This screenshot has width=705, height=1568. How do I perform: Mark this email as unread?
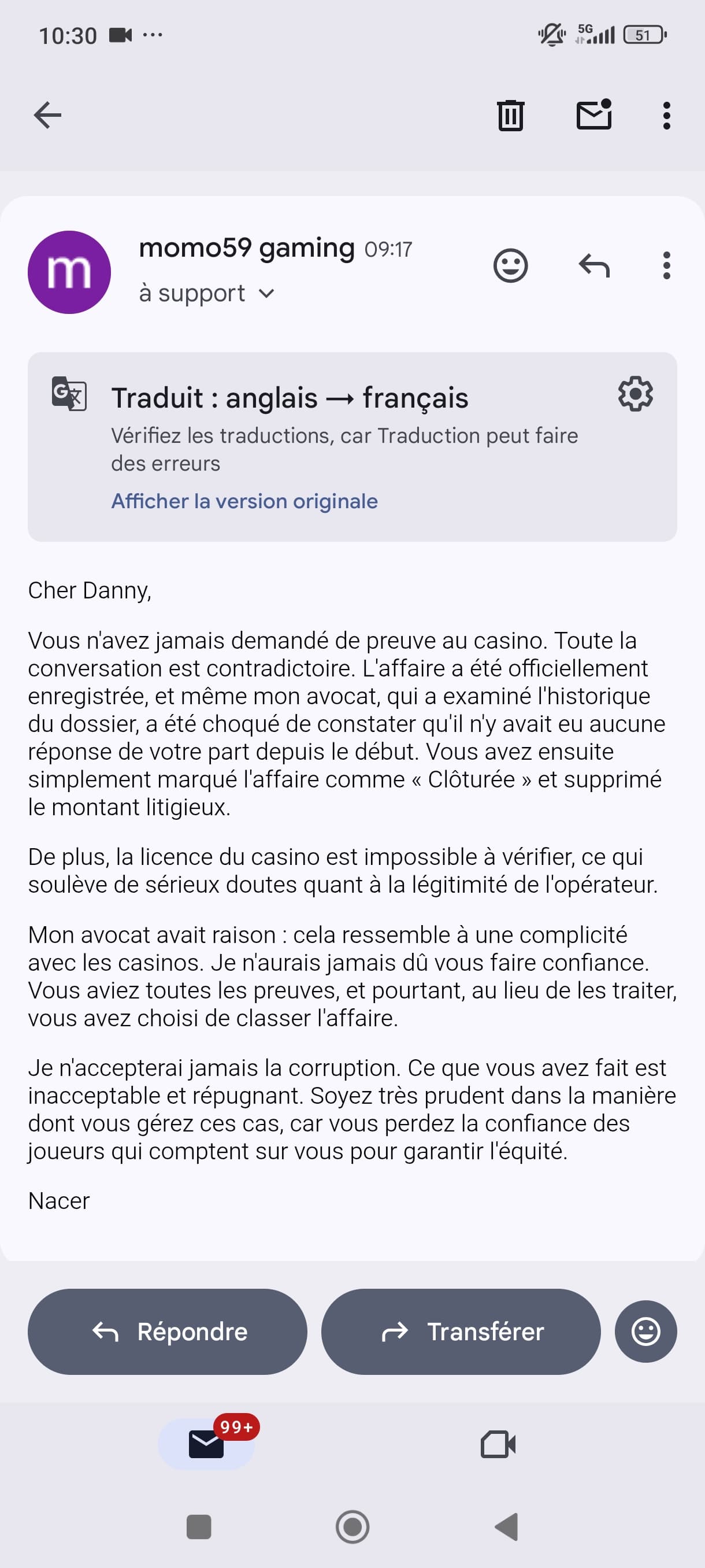(x=593, y=114)
